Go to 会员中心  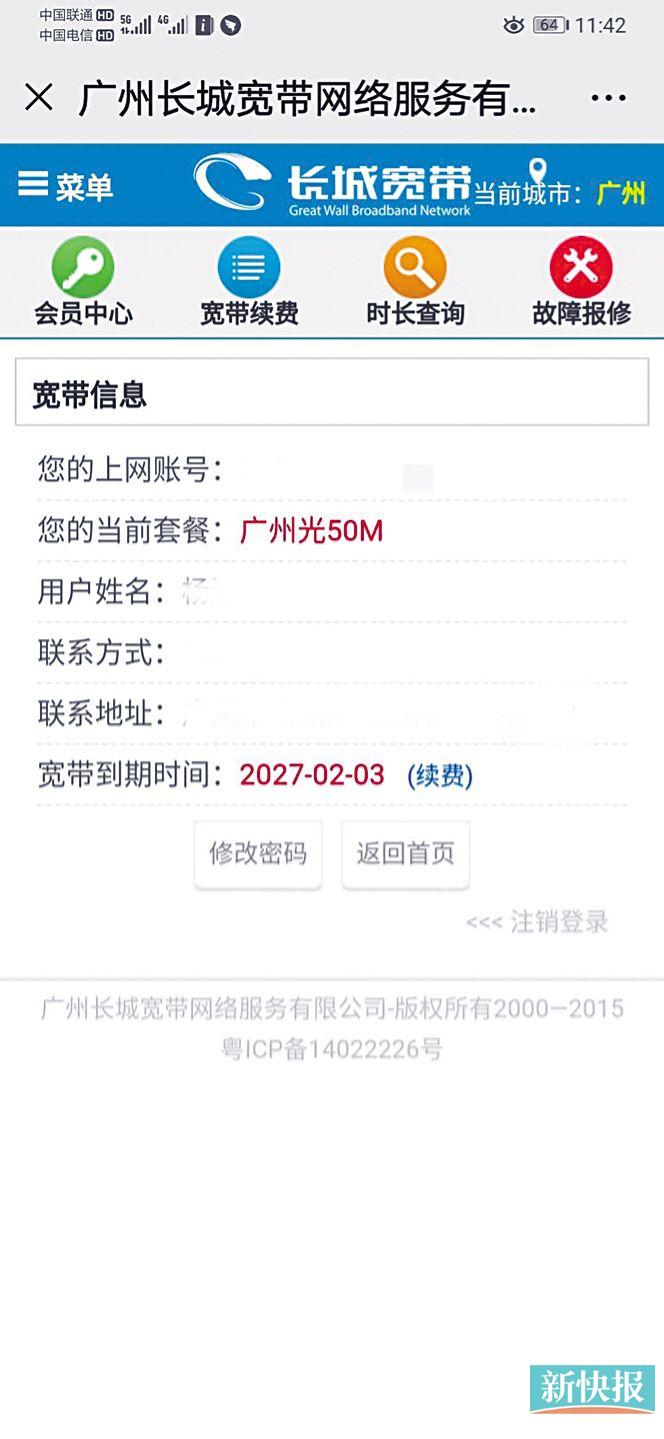pos(83,283)
